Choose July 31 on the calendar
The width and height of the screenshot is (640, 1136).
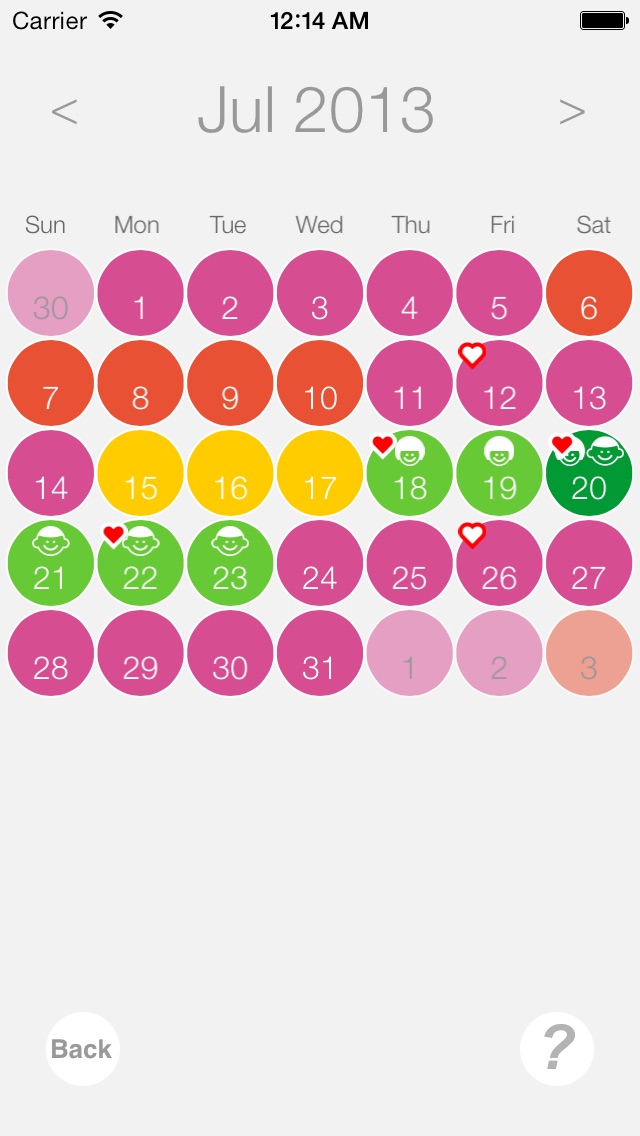click(x=320, y=653)
